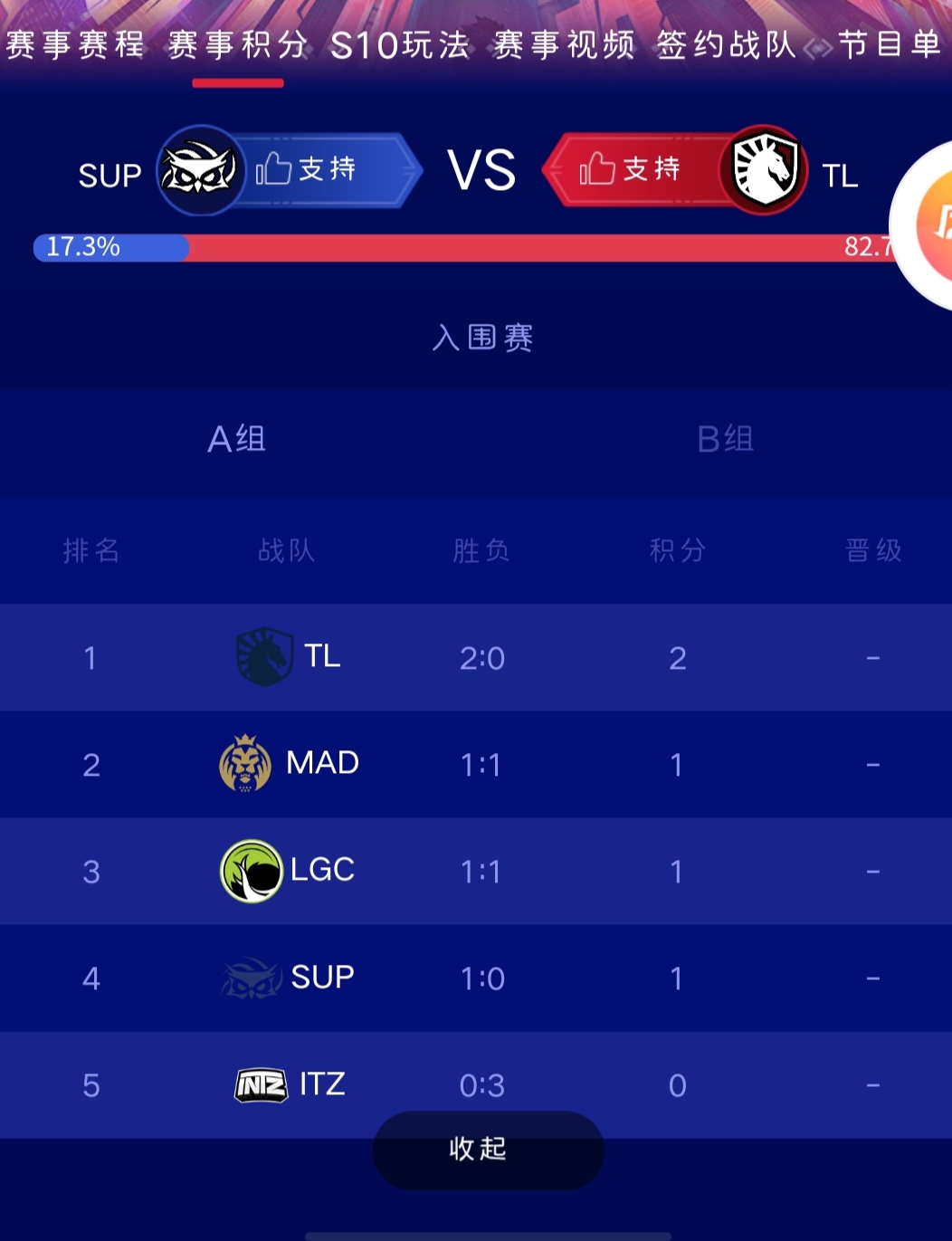Image resolution: width=952 pixels, height=1241 pixels.
Task: Open the S10玩法 tab
Action: coord(399,44)
